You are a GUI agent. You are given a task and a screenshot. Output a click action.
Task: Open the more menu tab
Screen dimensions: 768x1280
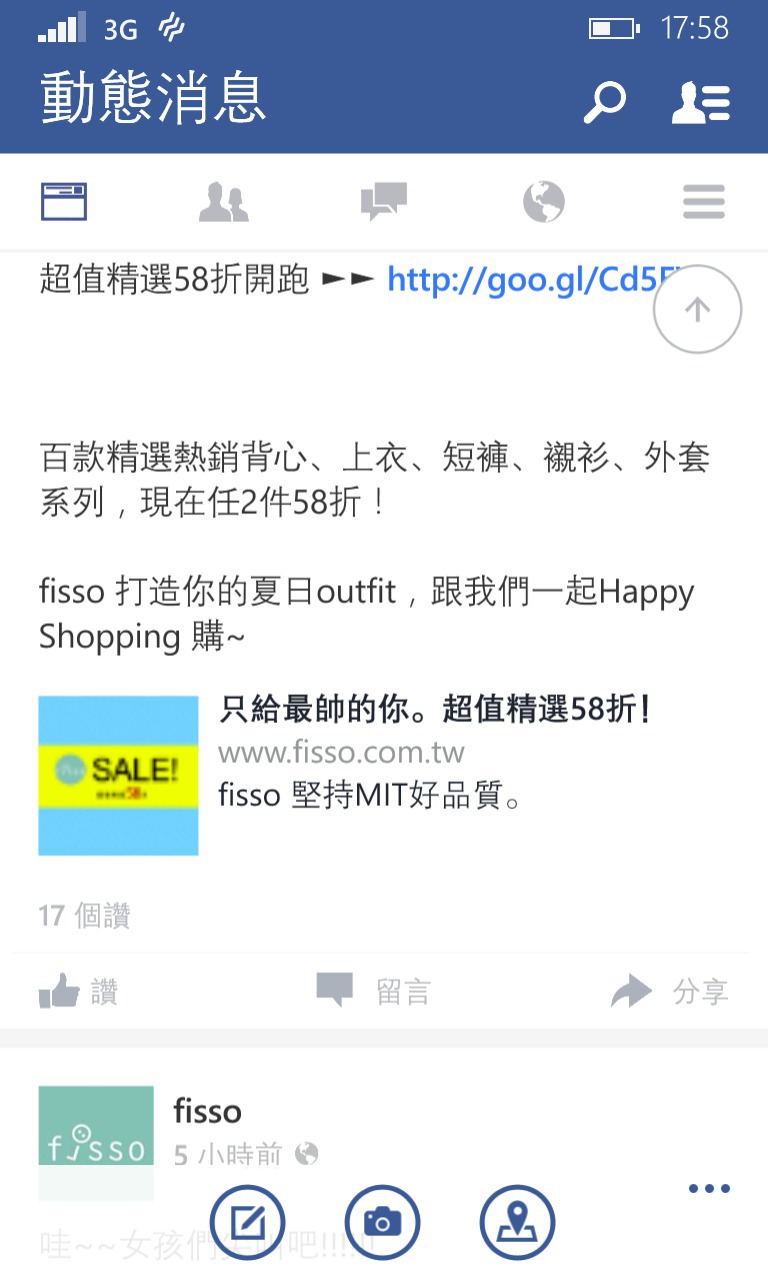704,202
